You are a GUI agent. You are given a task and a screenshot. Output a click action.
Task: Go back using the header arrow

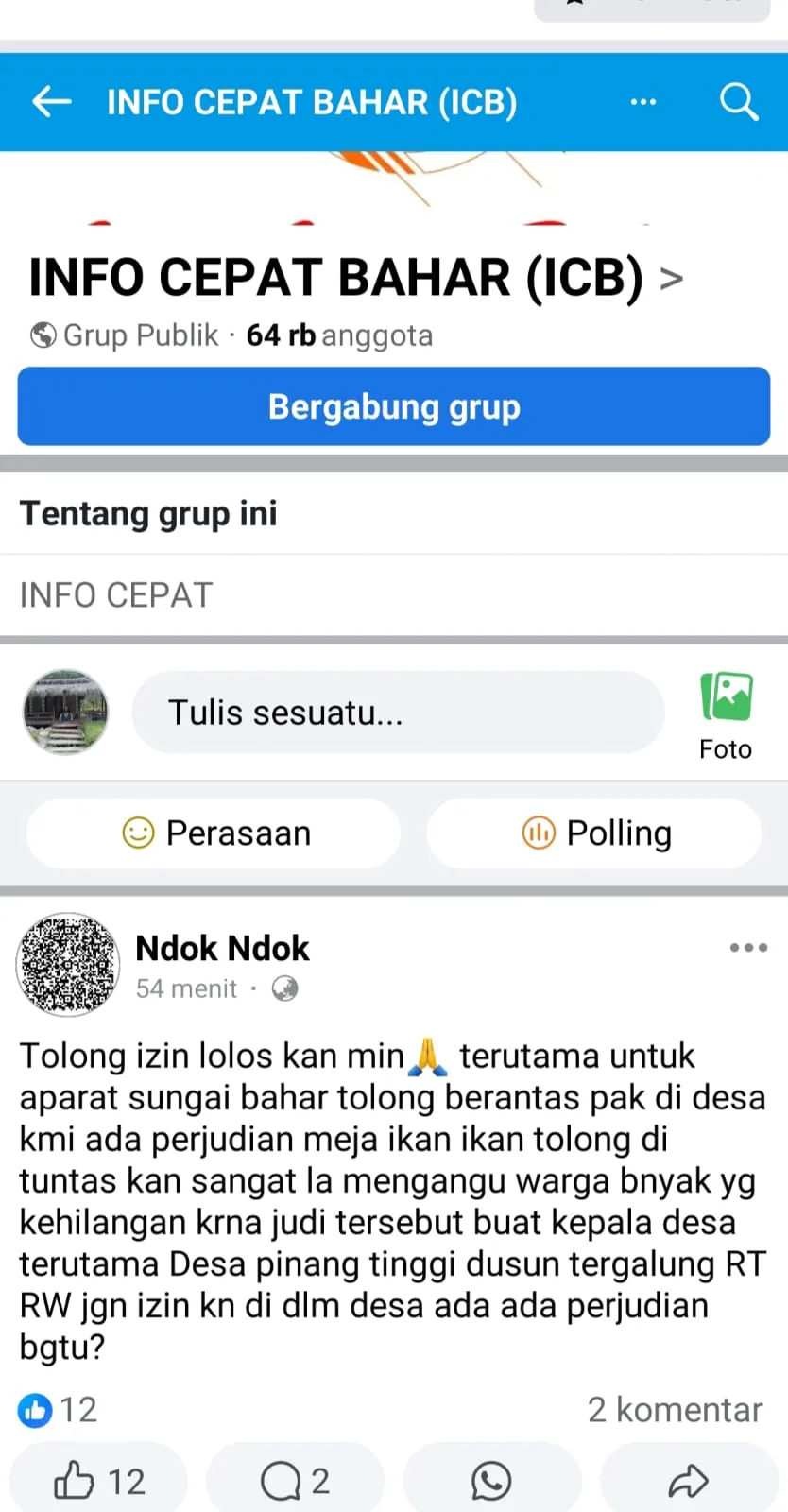pos(52,101)
